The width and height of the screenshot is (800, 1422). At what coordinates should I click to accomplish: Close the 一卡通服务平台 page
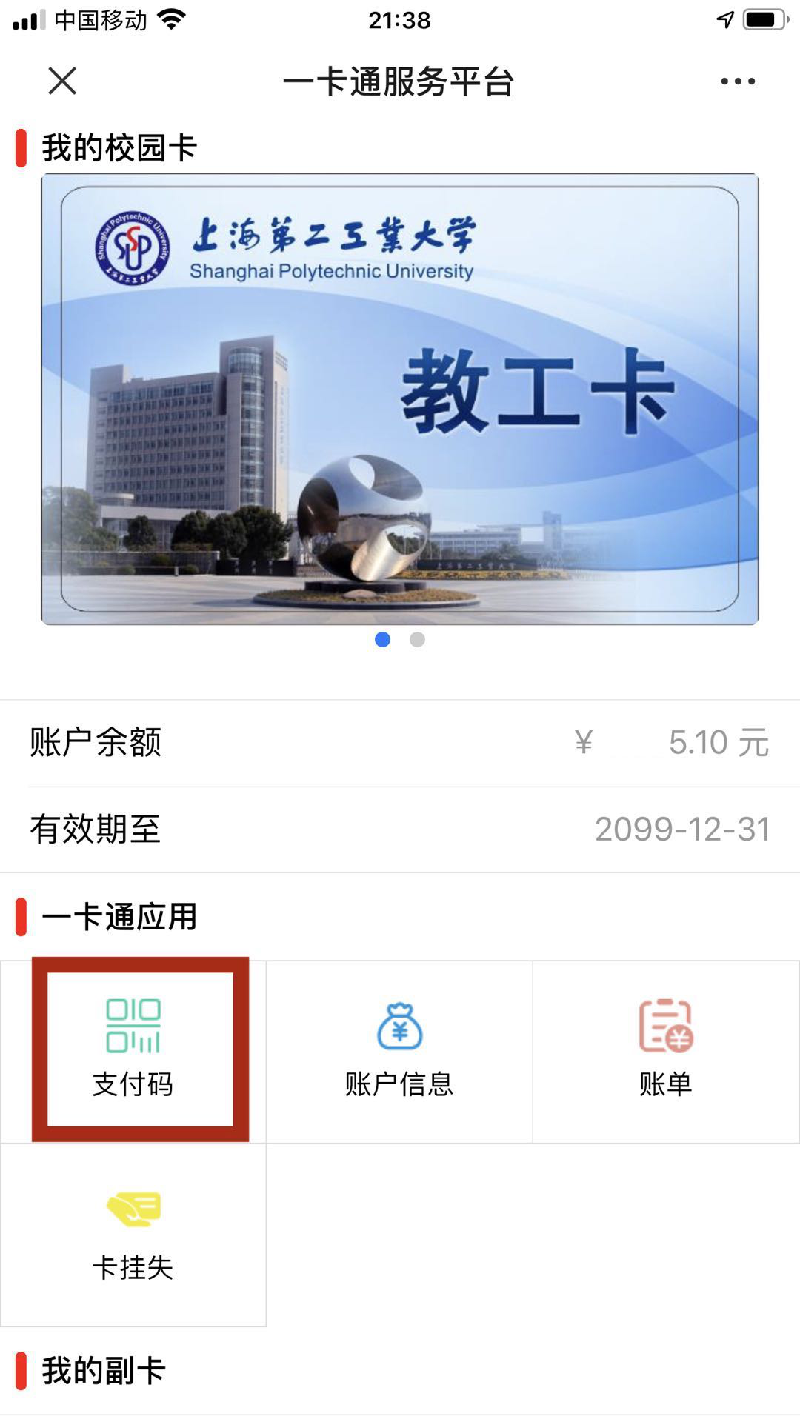tap(62, 81)
